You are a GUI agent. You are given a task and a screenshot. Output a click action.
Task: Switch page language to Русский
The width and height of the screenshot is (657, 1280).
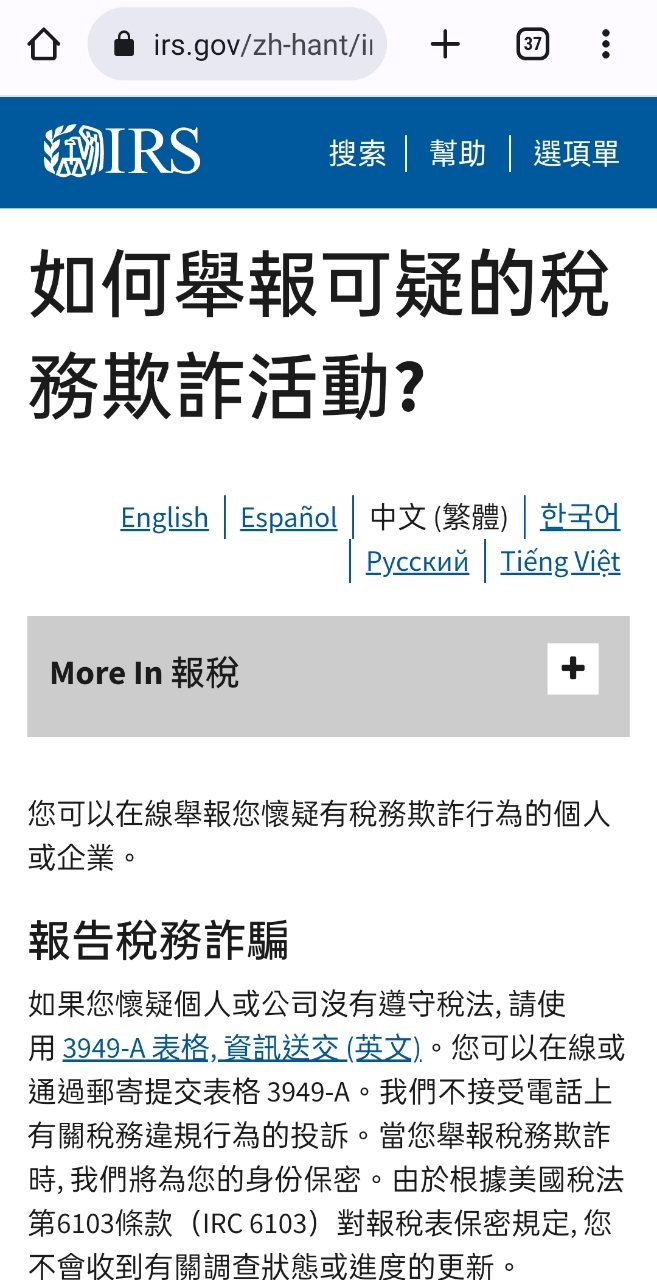coord(417,562)
